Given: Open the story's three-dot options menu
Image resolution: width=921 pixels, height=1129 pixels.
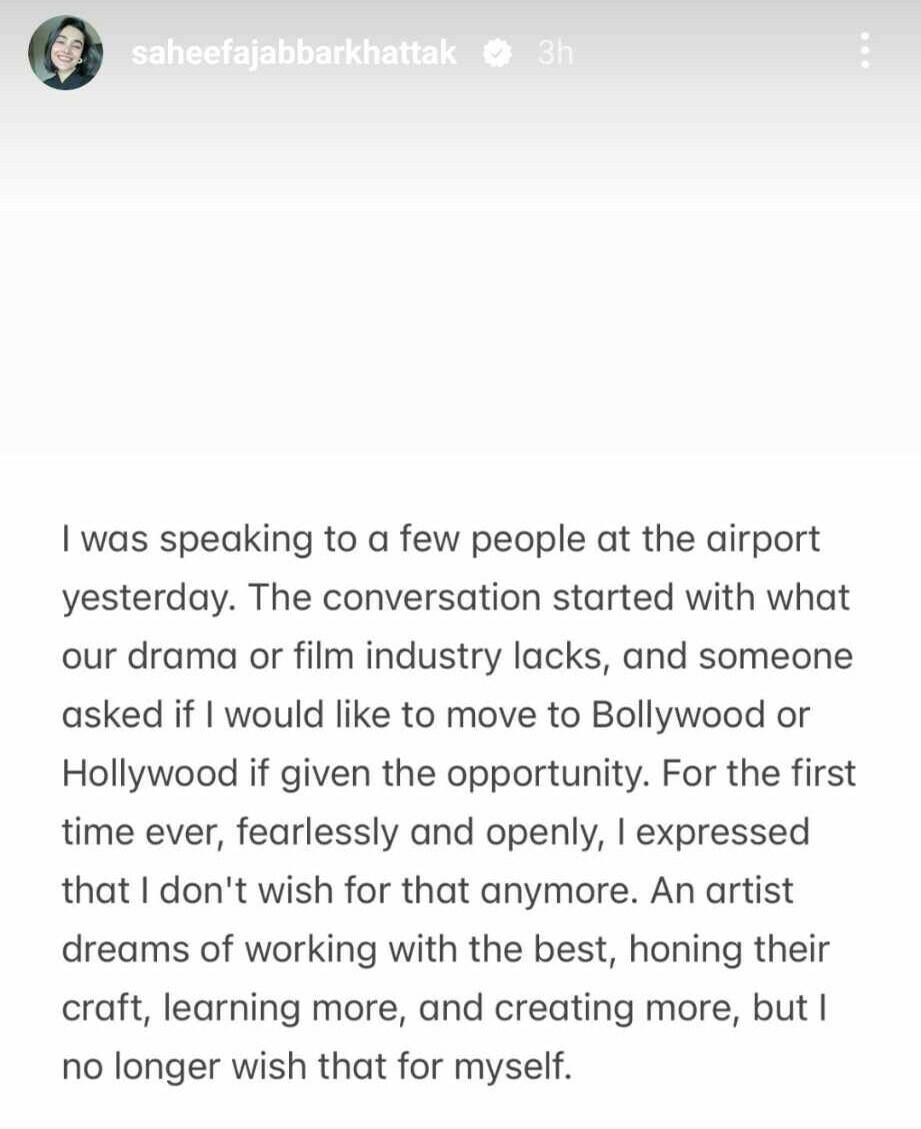Looking at the screenshot, I should 865,52.
